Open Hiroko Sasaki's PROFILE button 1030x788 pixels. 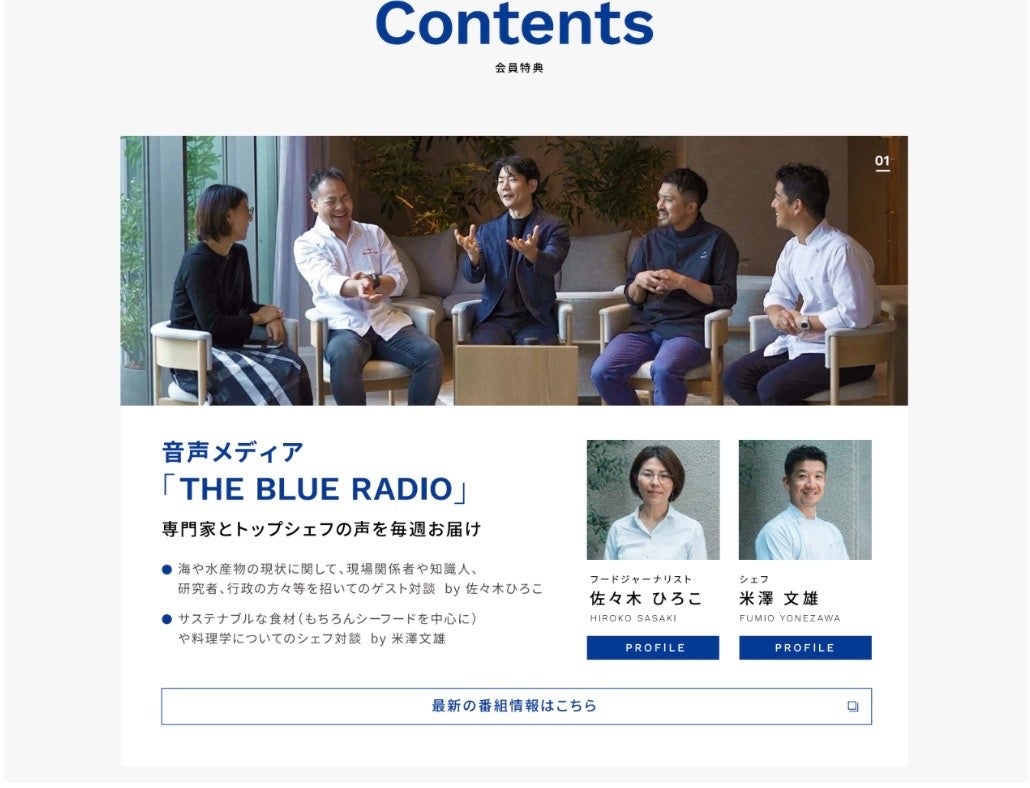pyautogui.click(x=653, y=648)
